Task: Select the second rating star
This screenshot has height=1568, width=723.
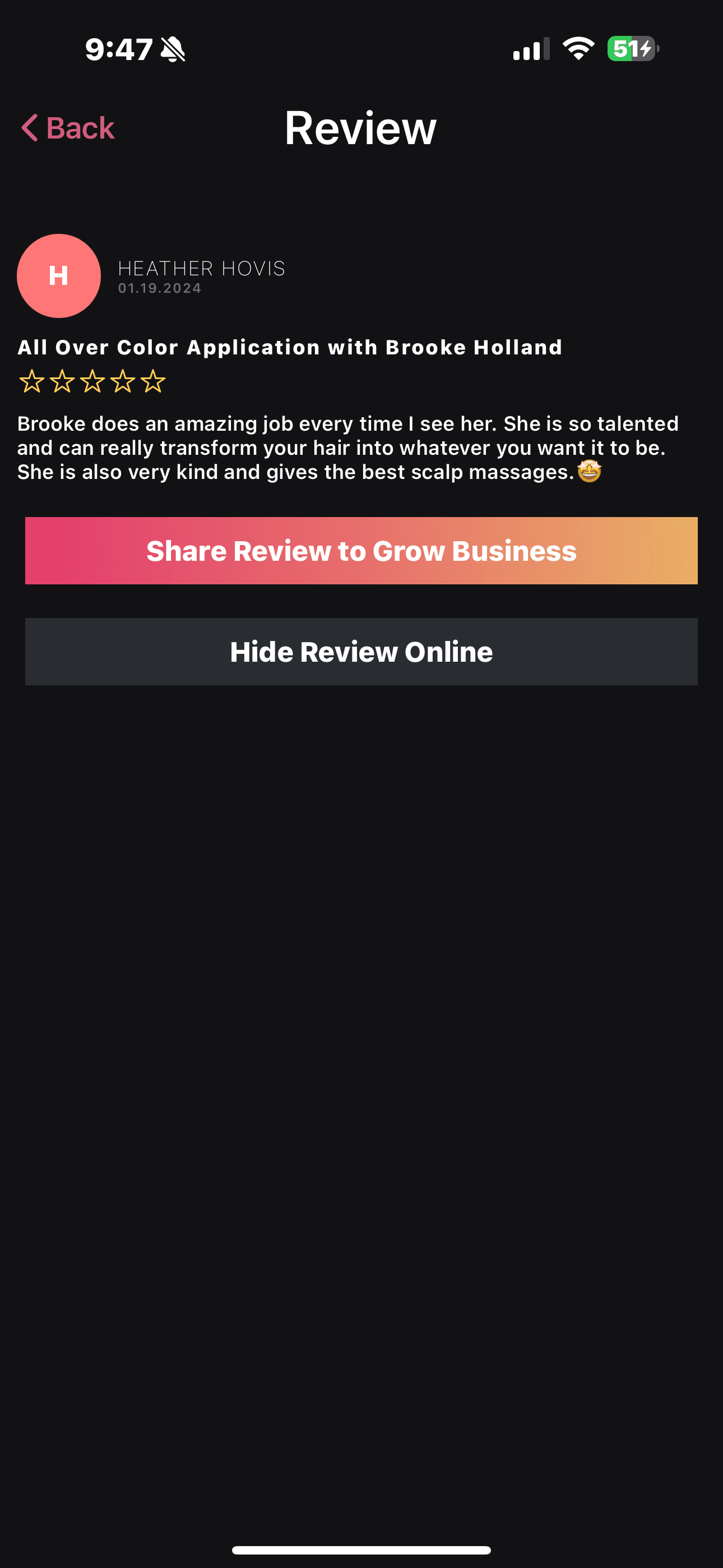Action: point(63,383)
